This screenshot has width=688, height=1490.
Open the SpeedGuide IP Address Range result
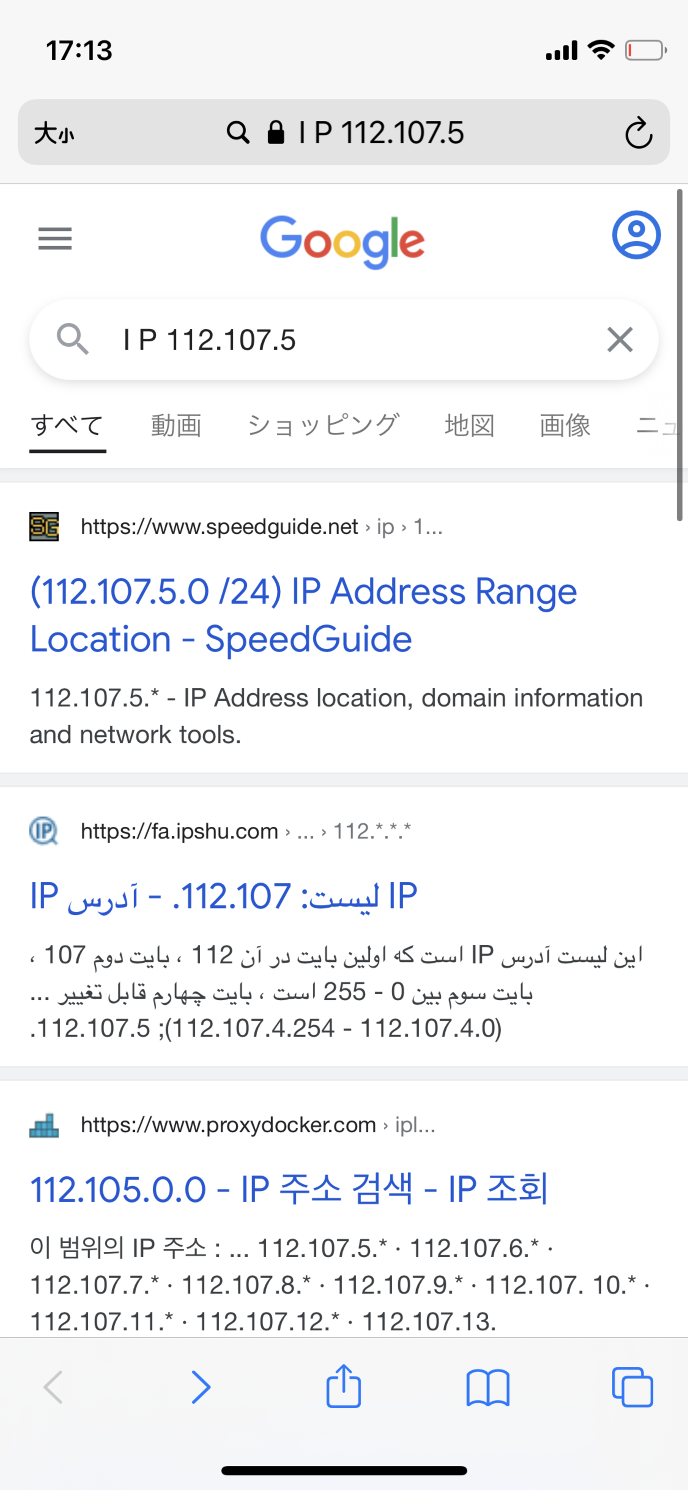(x=304, y=615)
